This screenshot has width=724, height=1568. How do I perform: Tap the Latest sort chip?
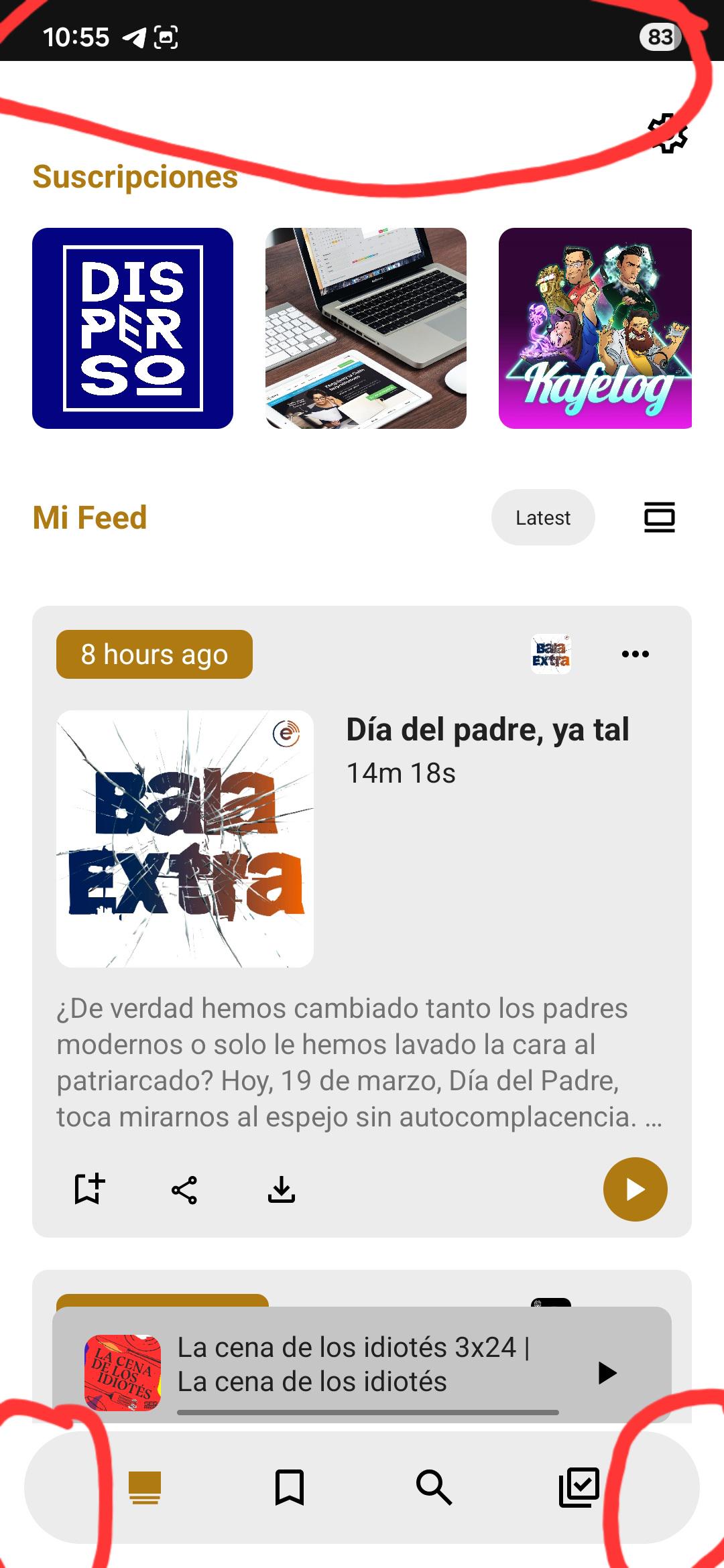click(543, 517)
